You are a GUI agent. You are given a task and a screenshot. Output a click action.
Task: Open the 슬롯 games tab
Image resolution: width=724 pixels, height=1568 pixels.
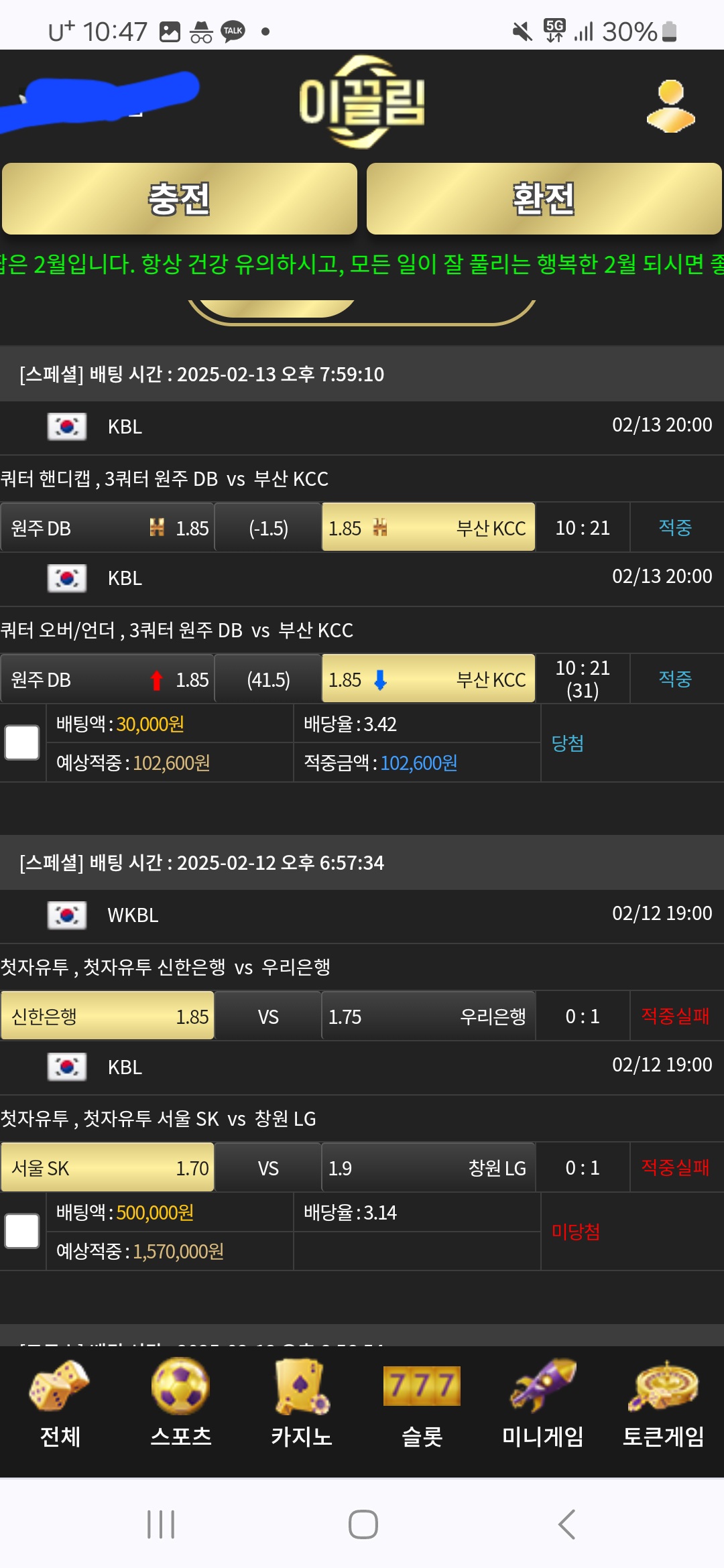[x=422, y=1403]
